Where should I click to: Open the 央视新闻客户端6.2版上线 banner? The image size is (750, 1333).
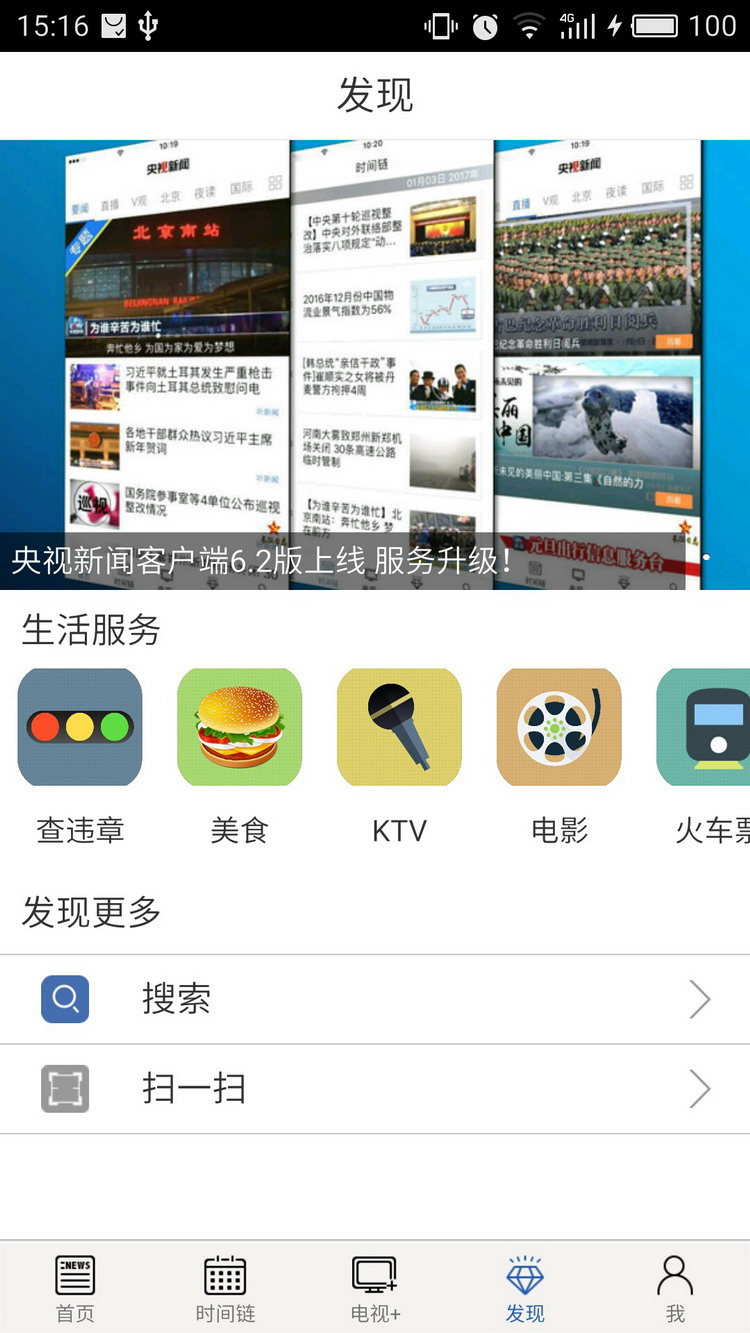click(x=375, y=365)
